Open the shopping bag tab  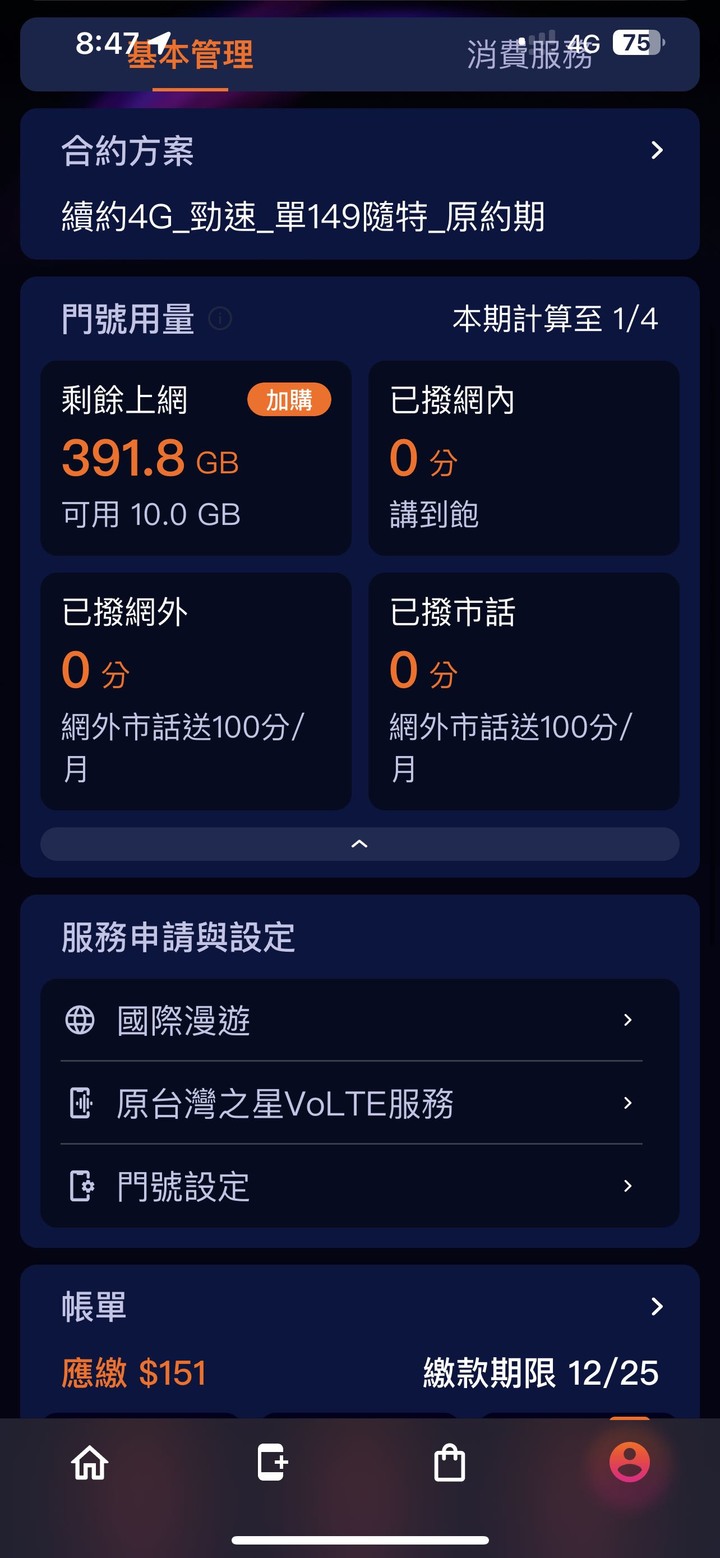[449, 1463]
